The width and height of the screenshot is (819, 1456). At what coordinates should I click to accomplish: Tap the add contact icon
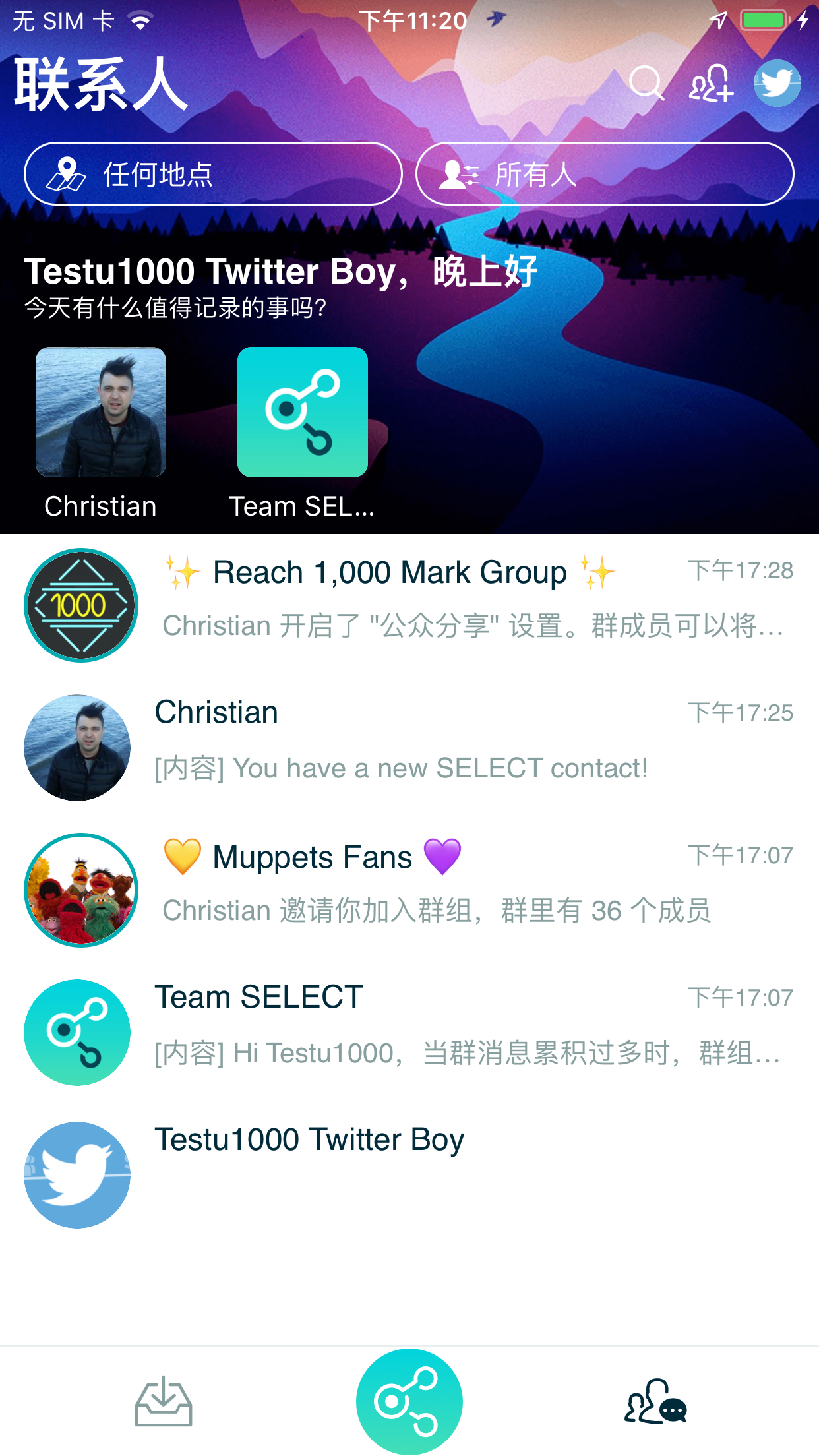coord(711,83)
